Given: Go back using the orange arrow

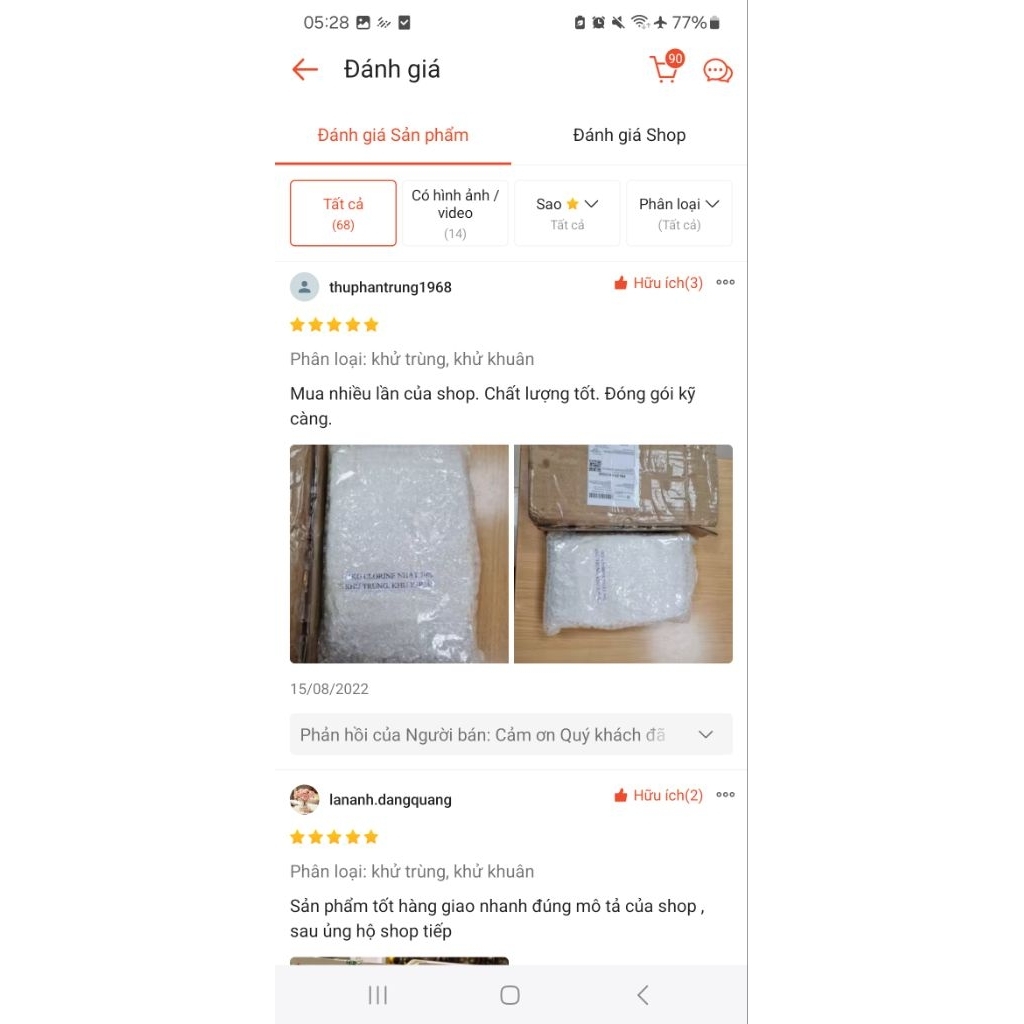Looking at the screenshot, I should pyautogui.click(x=305, y=69).
